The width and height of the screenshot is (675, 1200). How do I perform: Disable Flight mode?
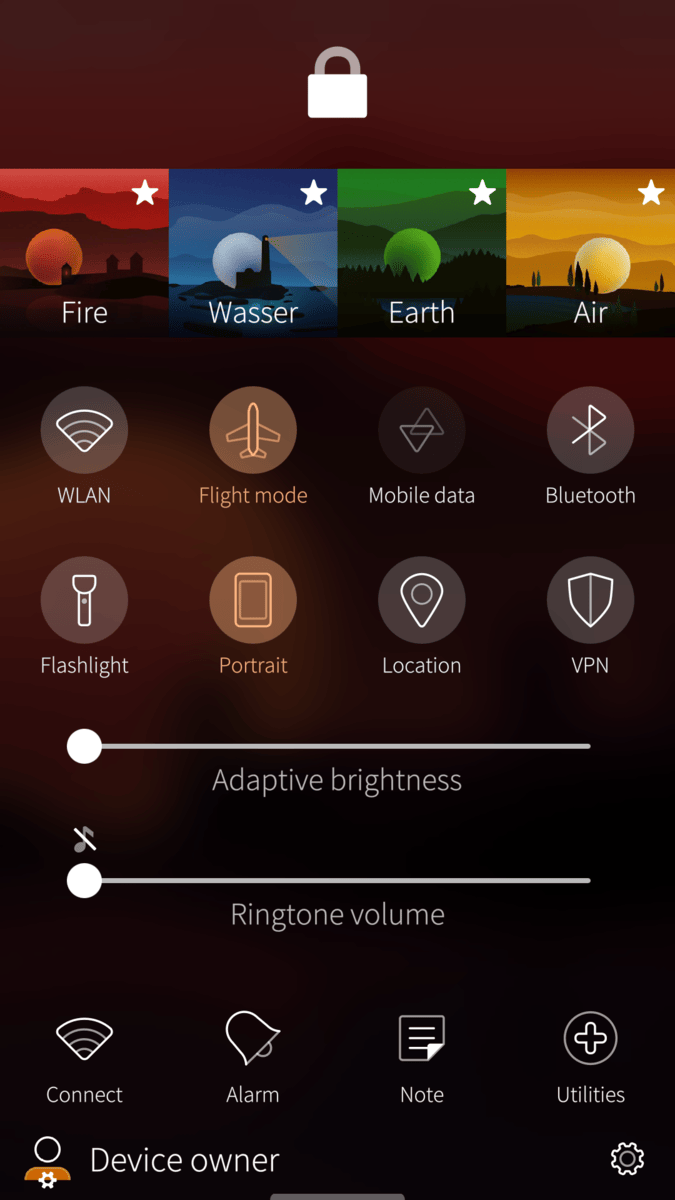coord(253,431)
